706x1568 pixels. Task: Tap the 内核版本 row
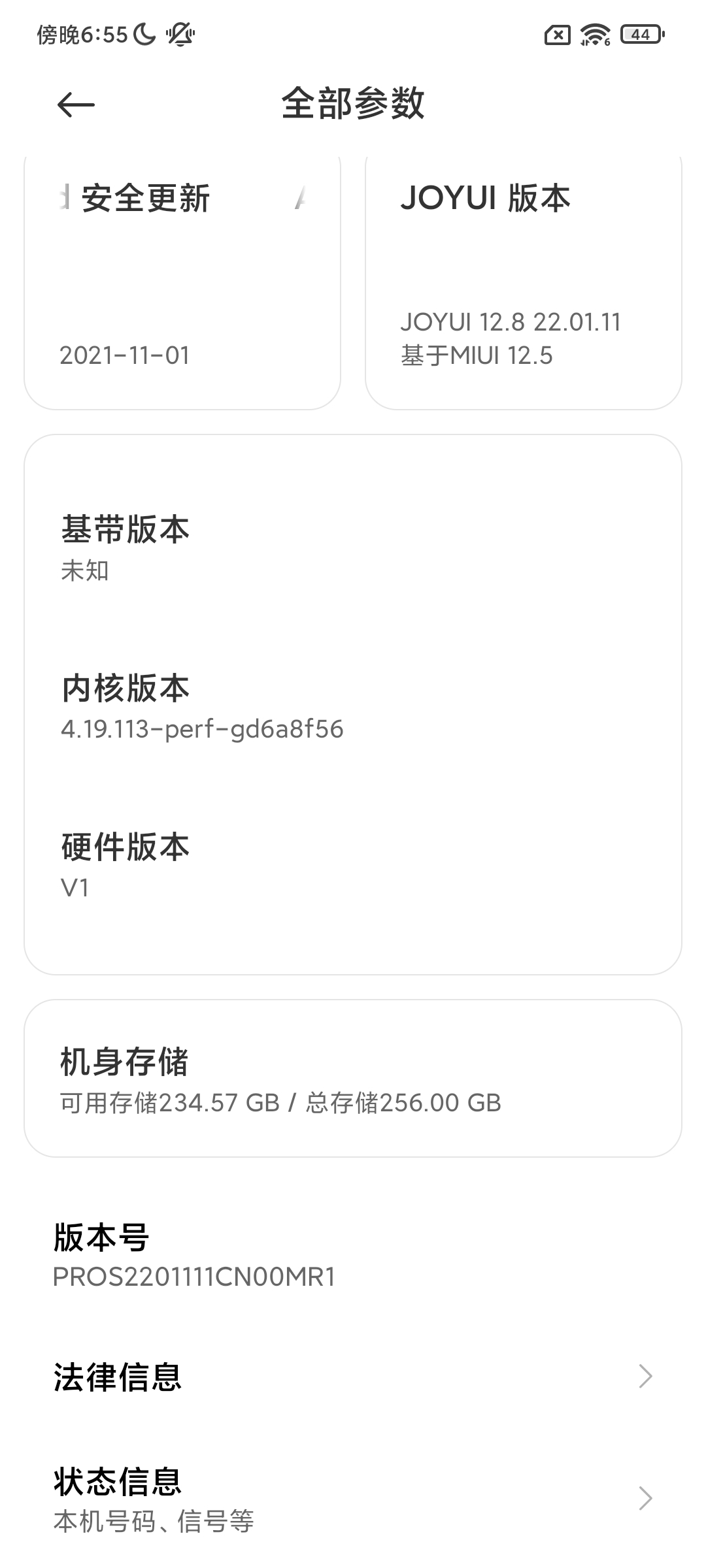click(x=353, y=708)
